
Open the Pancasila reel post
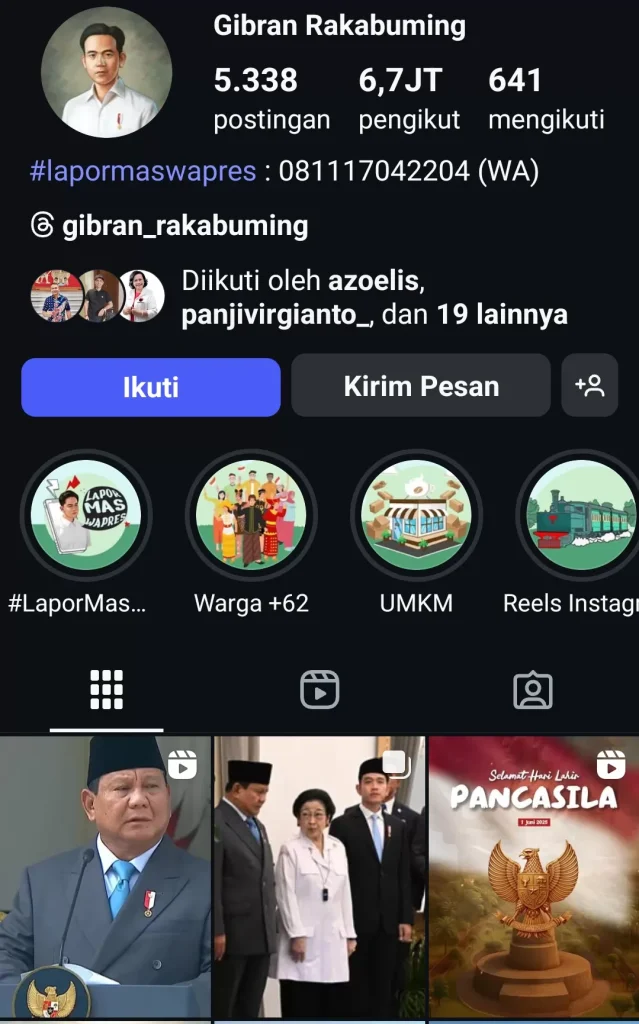[x=533, y=878]
